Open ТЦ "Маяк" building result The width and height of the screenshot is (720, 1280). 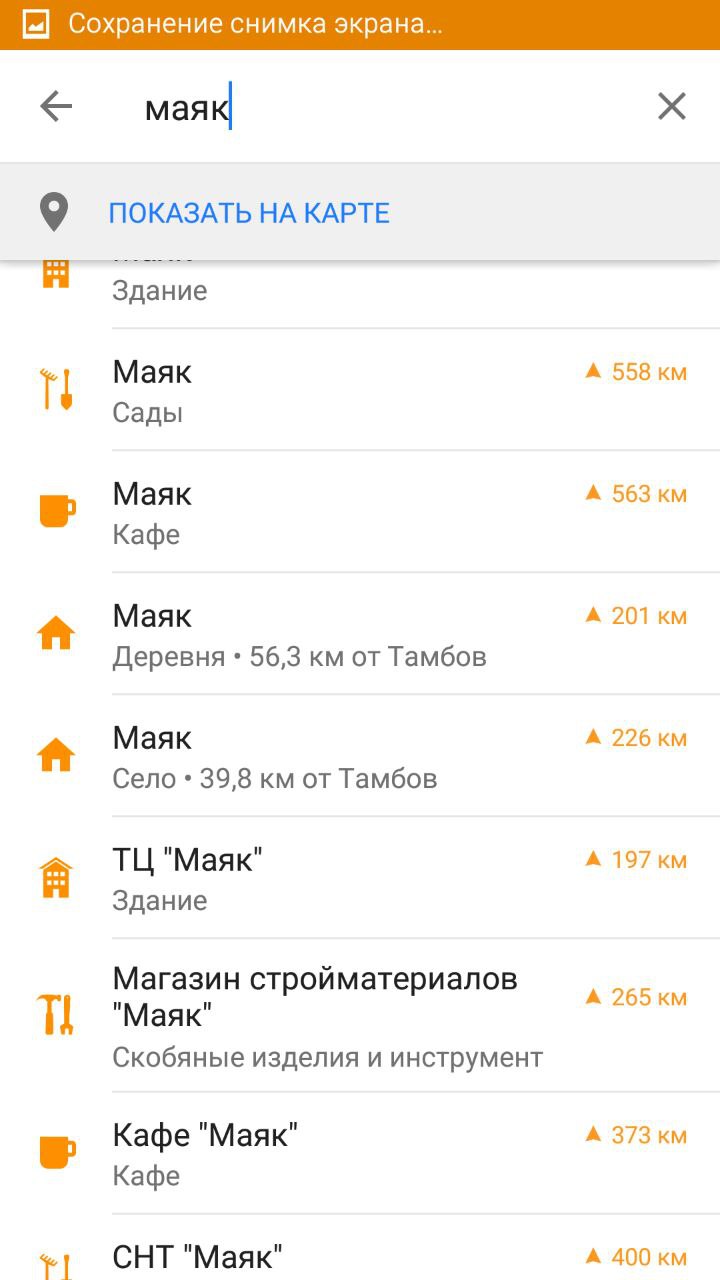[360, 877]
